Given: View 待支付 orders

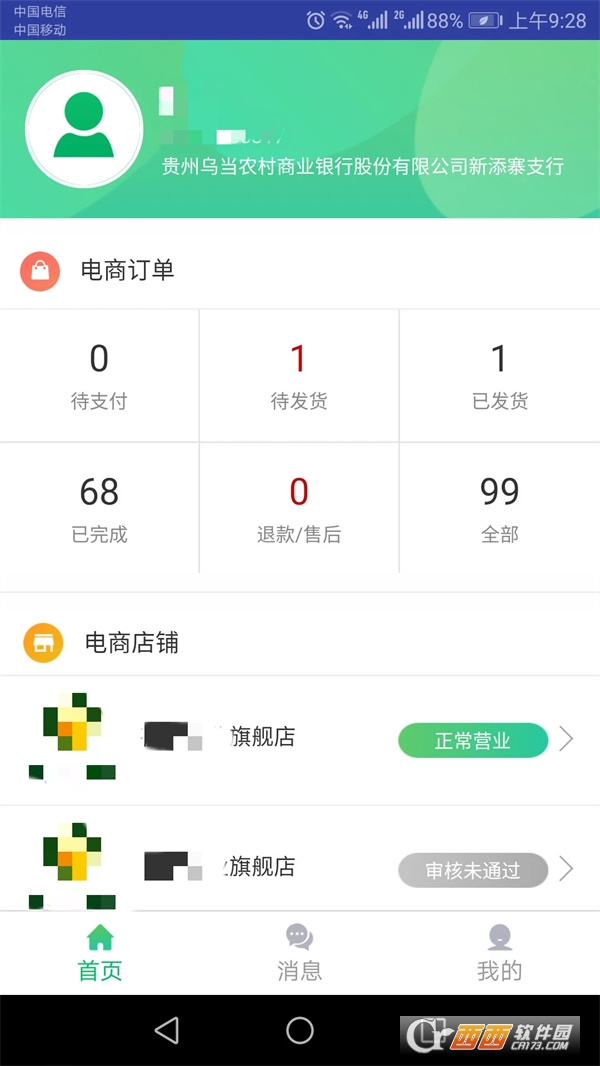Looking at the screenshot, I should click(x=99, y=376).
